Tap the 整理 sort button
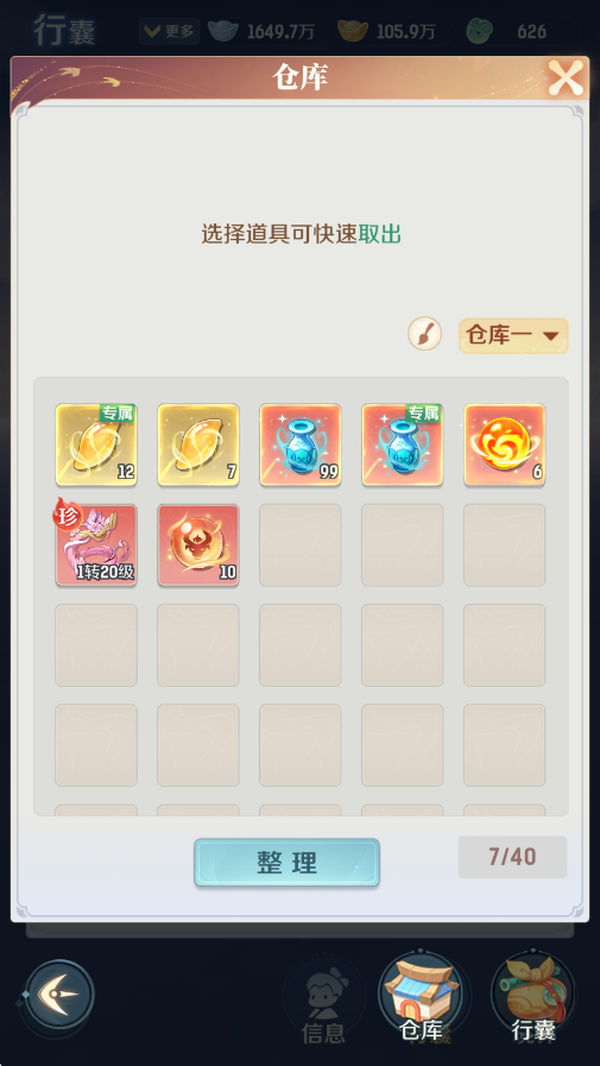 point(287,863)
